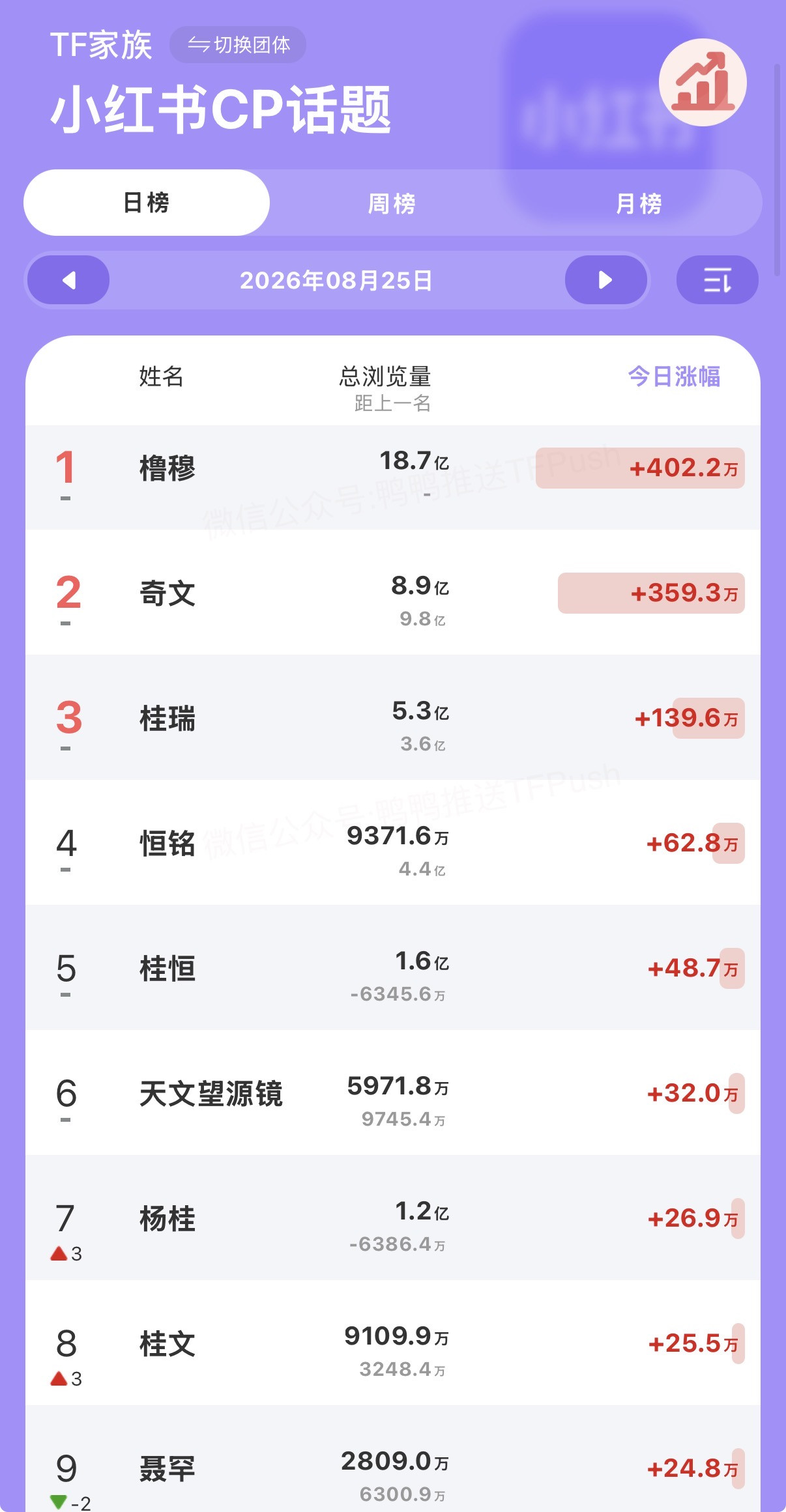Viewport: 786px width, 1512px height.
Task: Open the 聂罕 ranking row
Action: [x=393, y=1459]
